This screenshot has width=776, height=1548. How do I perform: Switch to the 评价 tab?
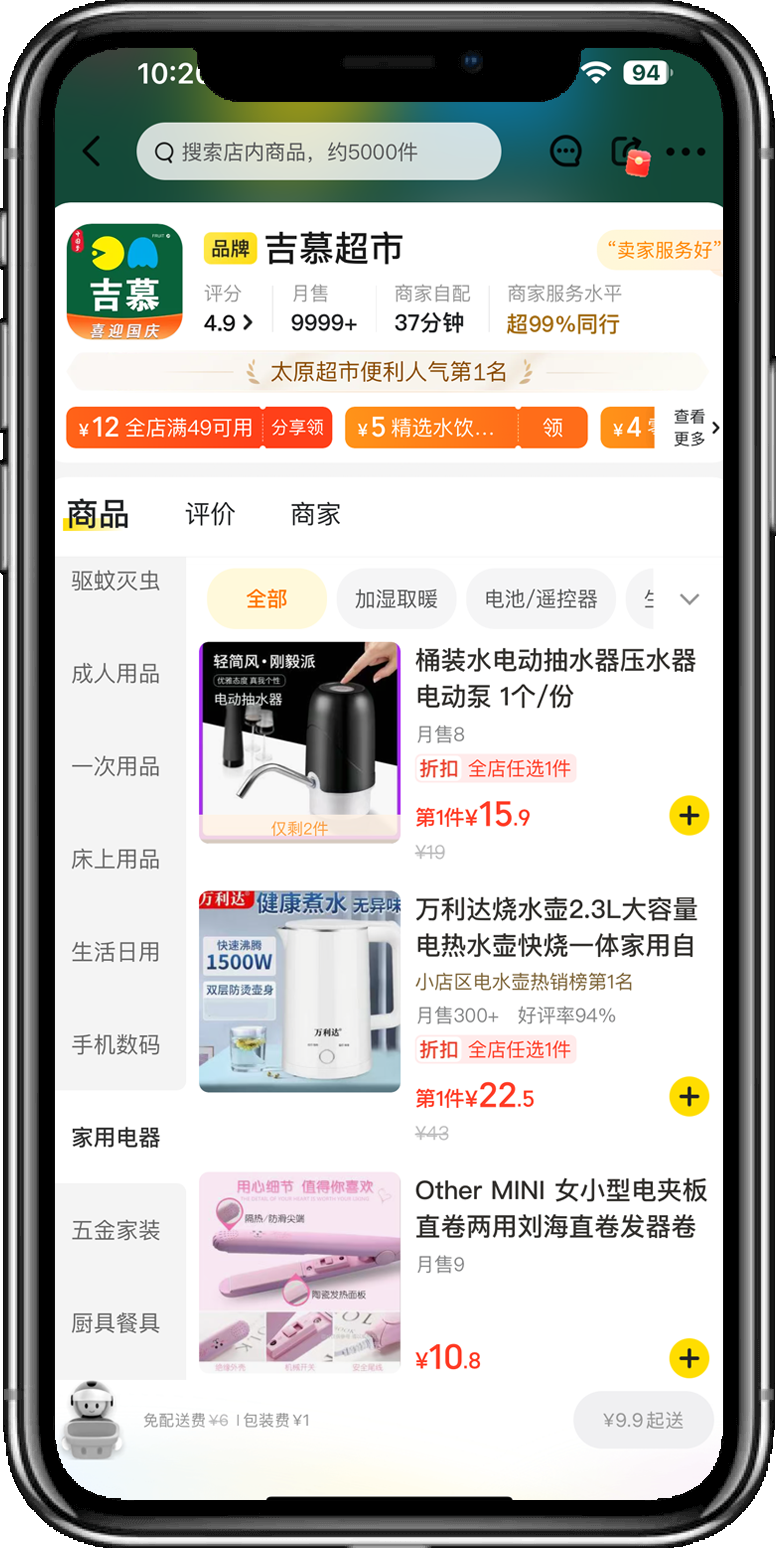[x=211, y=514]
